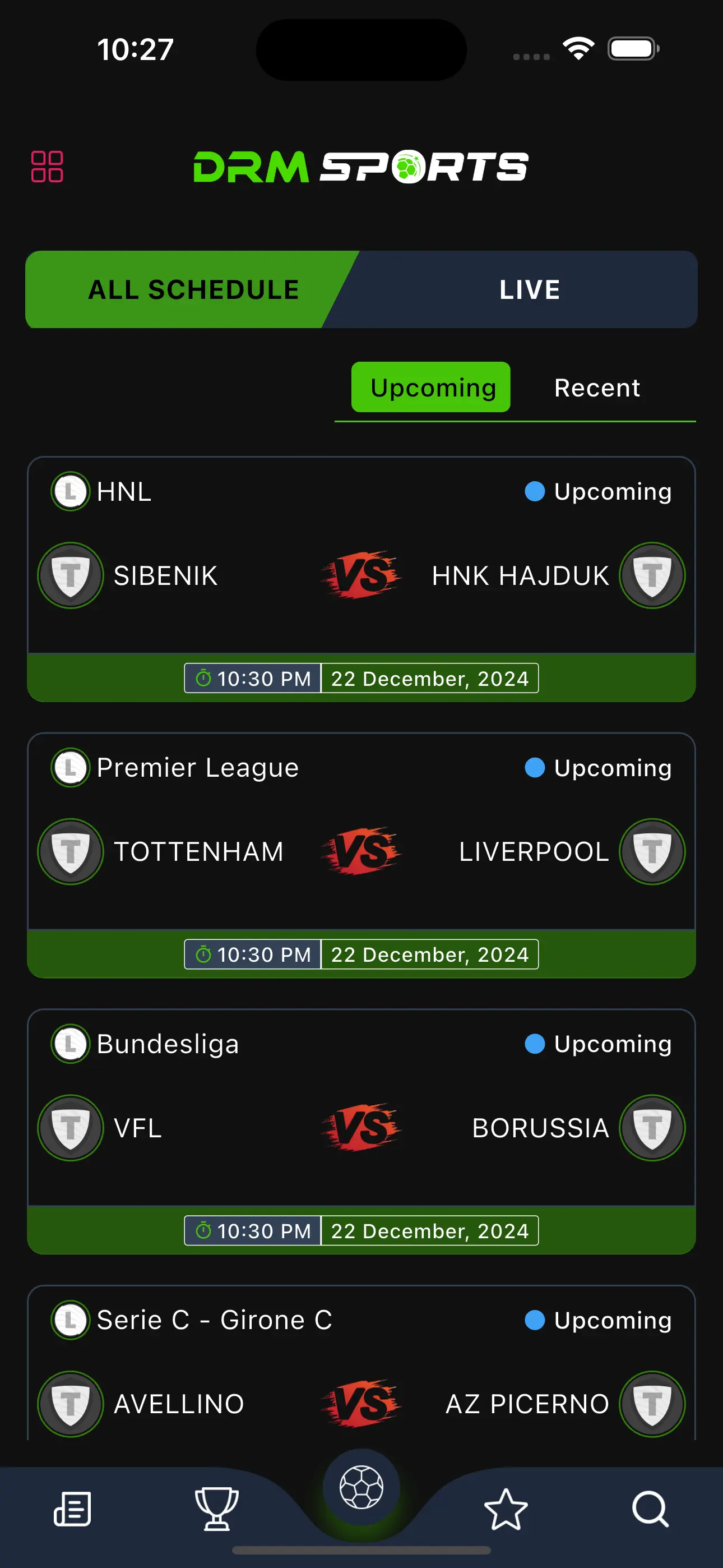
Task: Tap the central soccer ball icon
Action: [x=361, y=1488]
